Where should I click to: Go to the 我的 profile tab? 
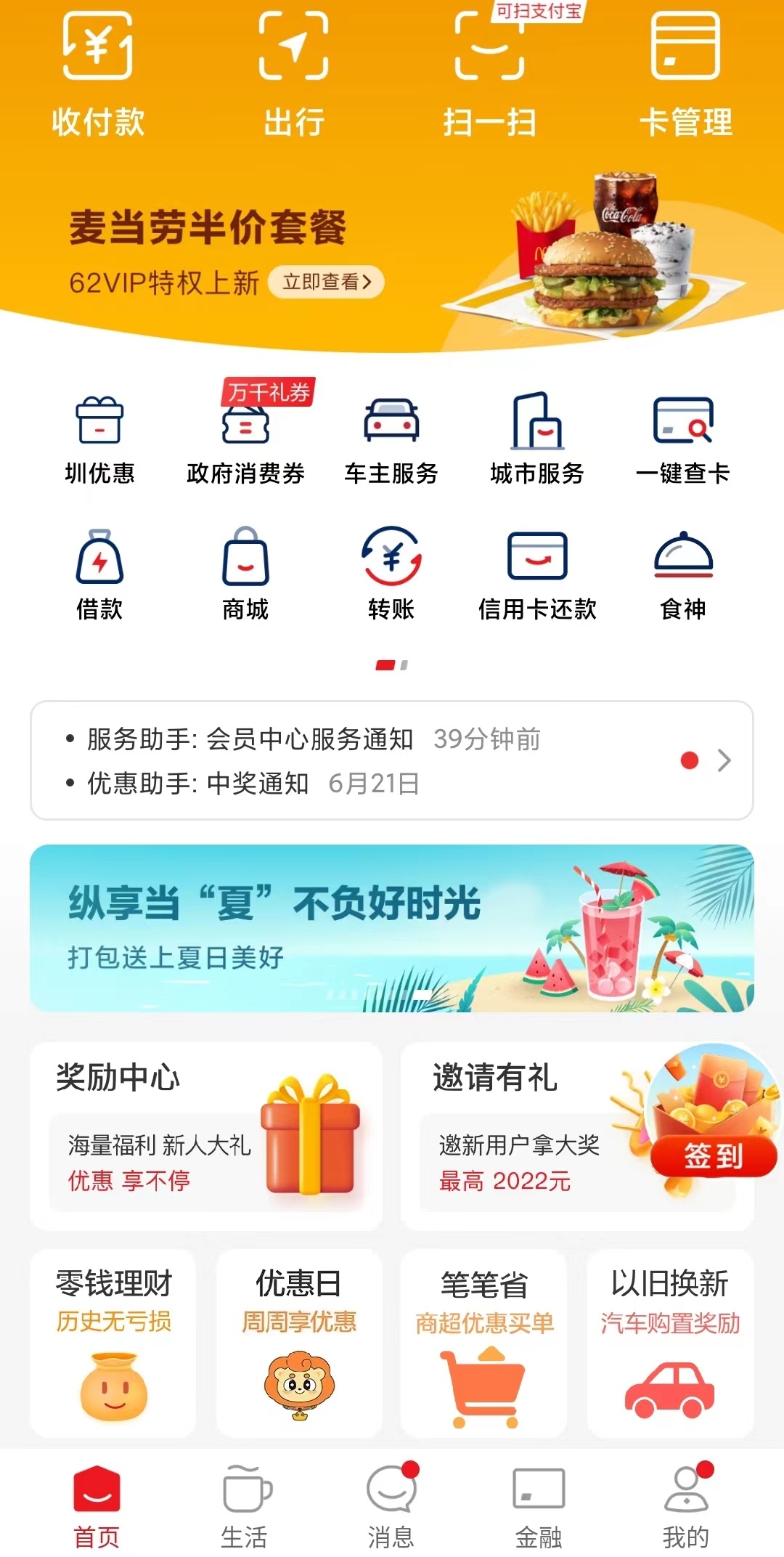click(685, 1507)
